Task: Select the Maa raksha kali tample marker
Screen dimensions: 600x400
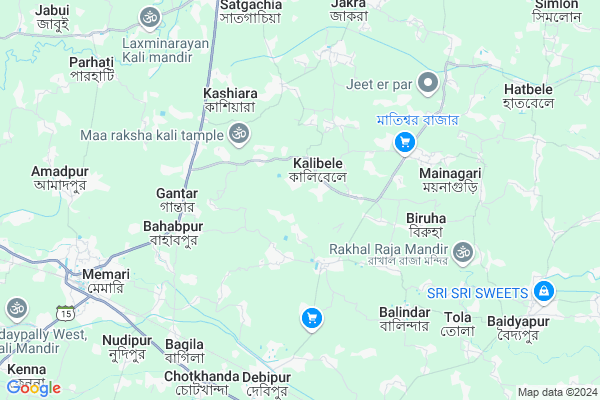Action: [238, 133]
